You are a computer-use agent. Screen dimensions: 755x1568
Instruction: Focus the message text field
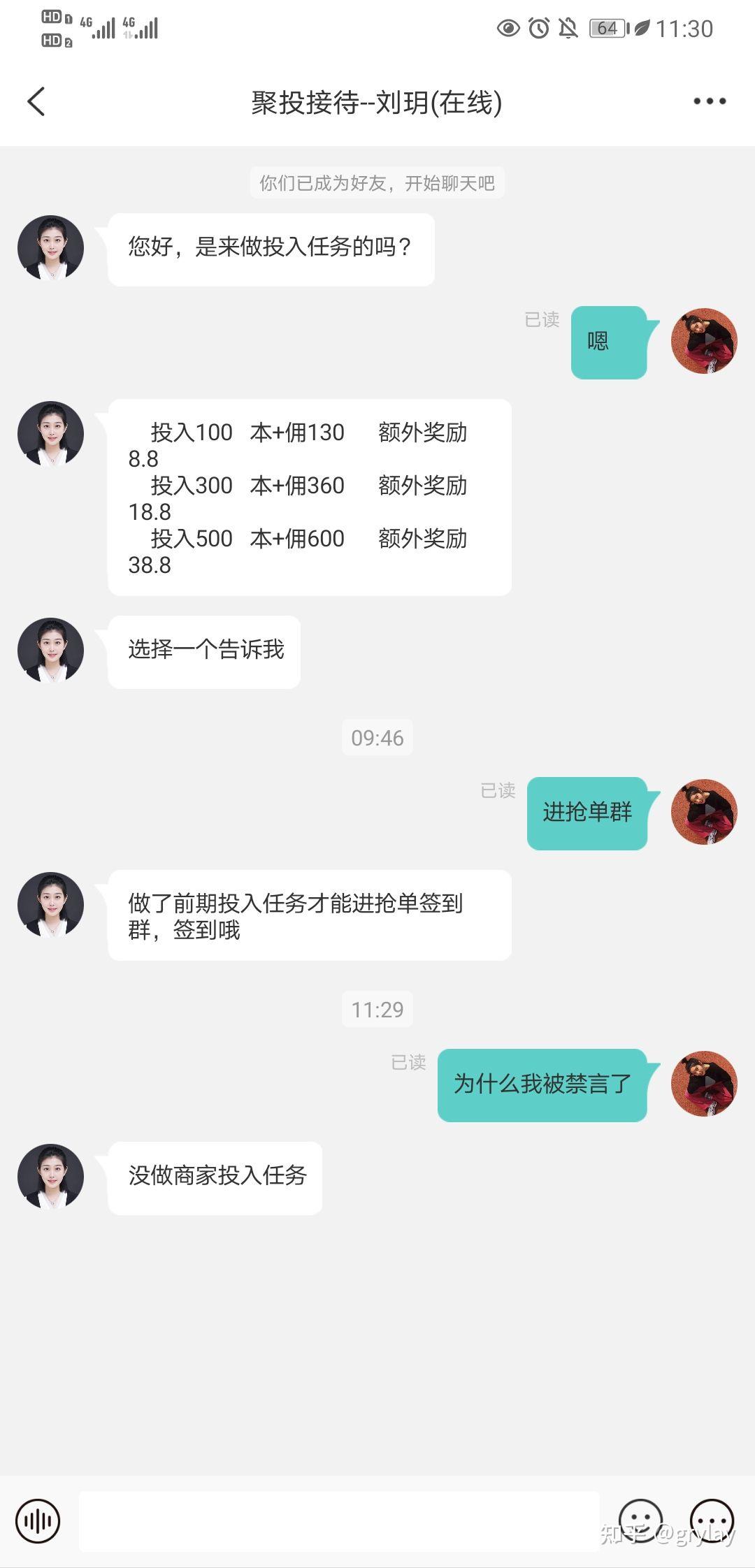pyautogui.click(x=339, y=1521)
